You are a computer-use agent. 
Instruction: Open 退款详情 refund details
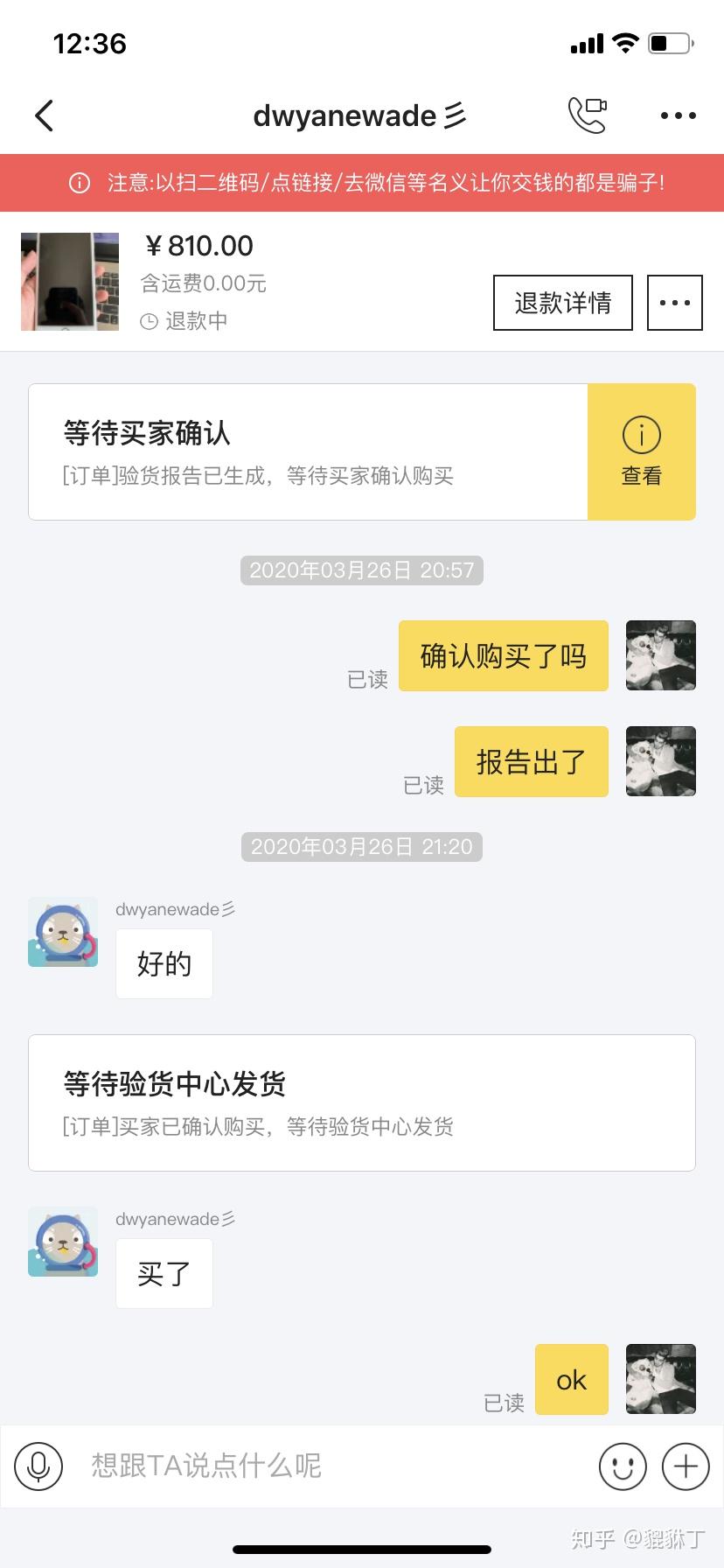click(562, 303)
